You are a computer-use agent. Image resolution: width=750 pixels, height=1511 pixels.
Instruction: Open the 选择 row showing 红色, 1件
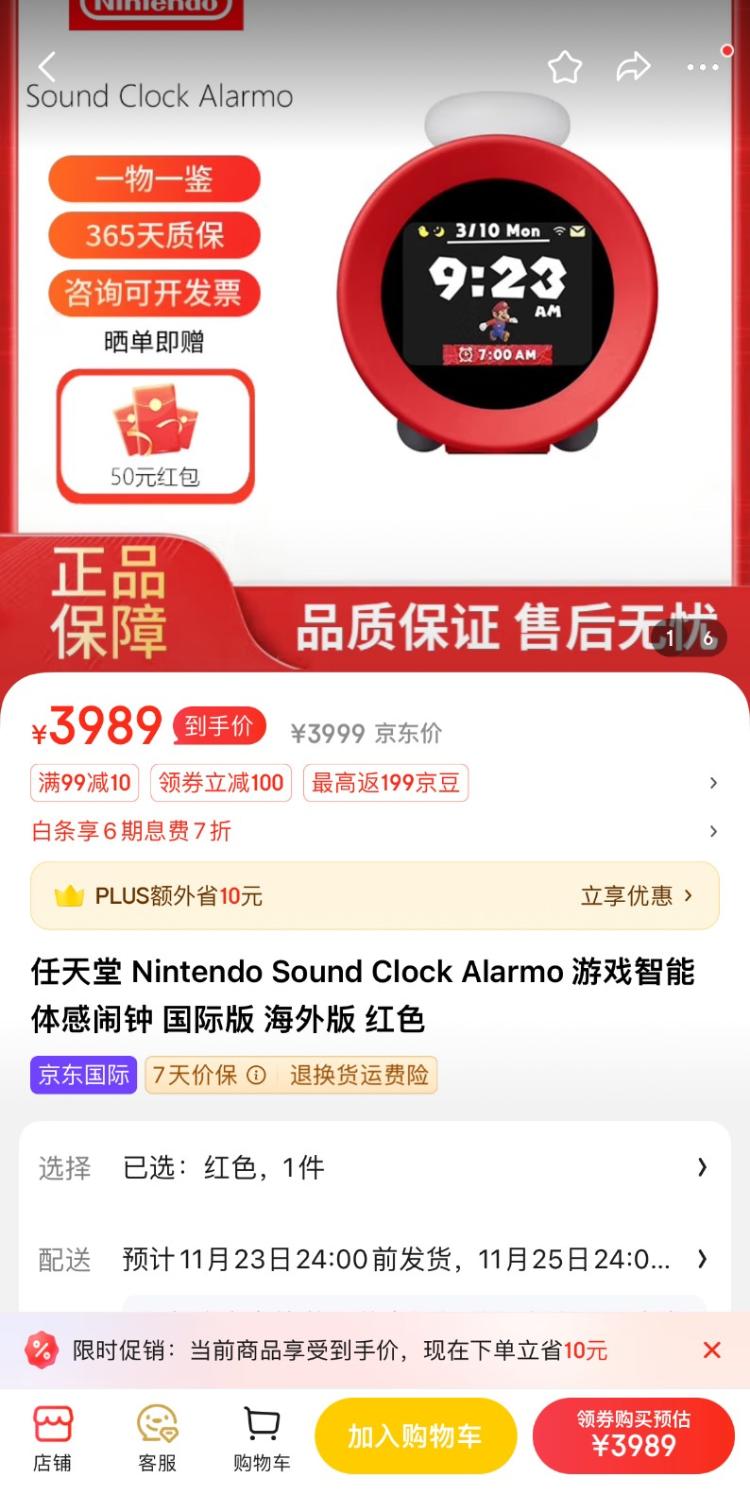374,1167
